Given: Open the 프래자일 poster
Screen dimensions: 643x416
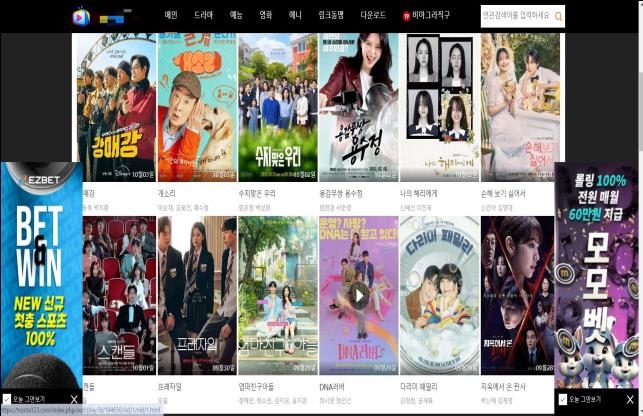Looking at the screenshot, I should click(197, 294).
